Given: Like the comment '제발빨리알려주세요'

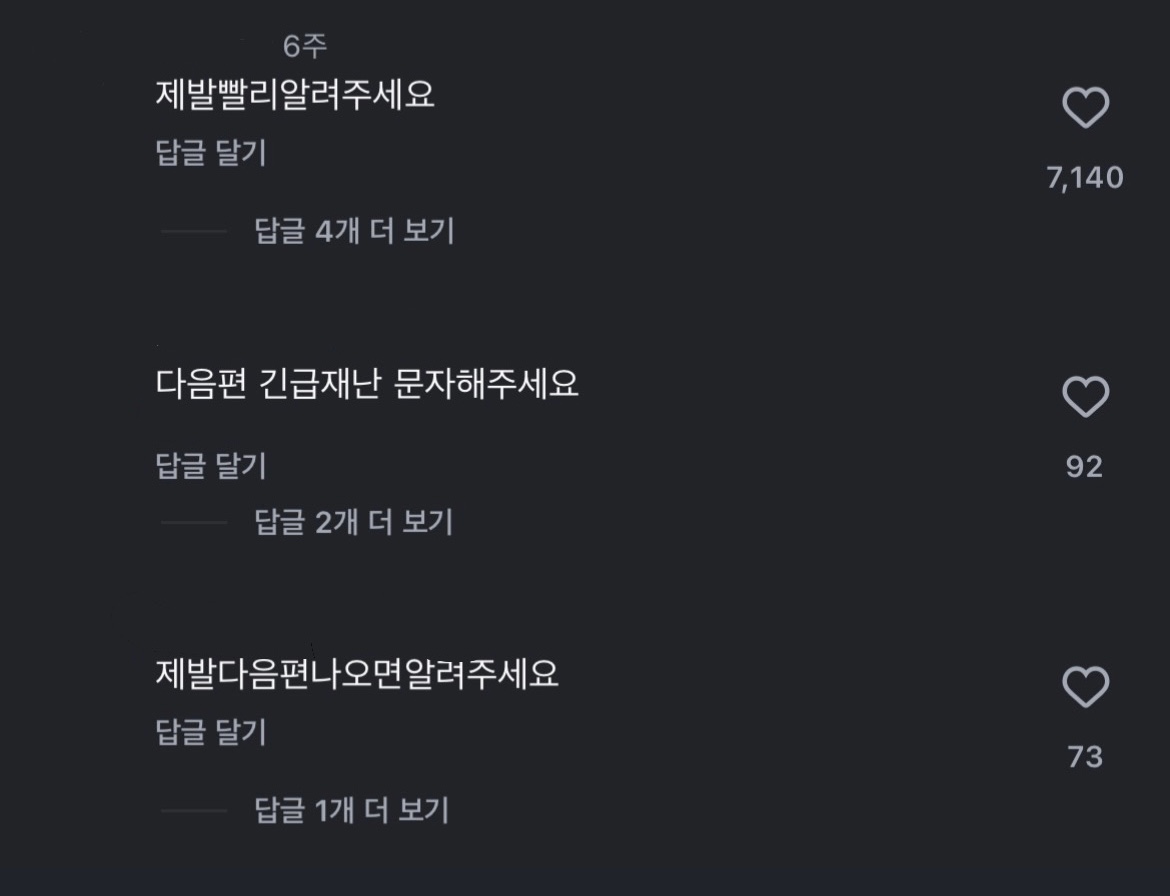Looking at the screenshot, I should (x=1085, y=108).
